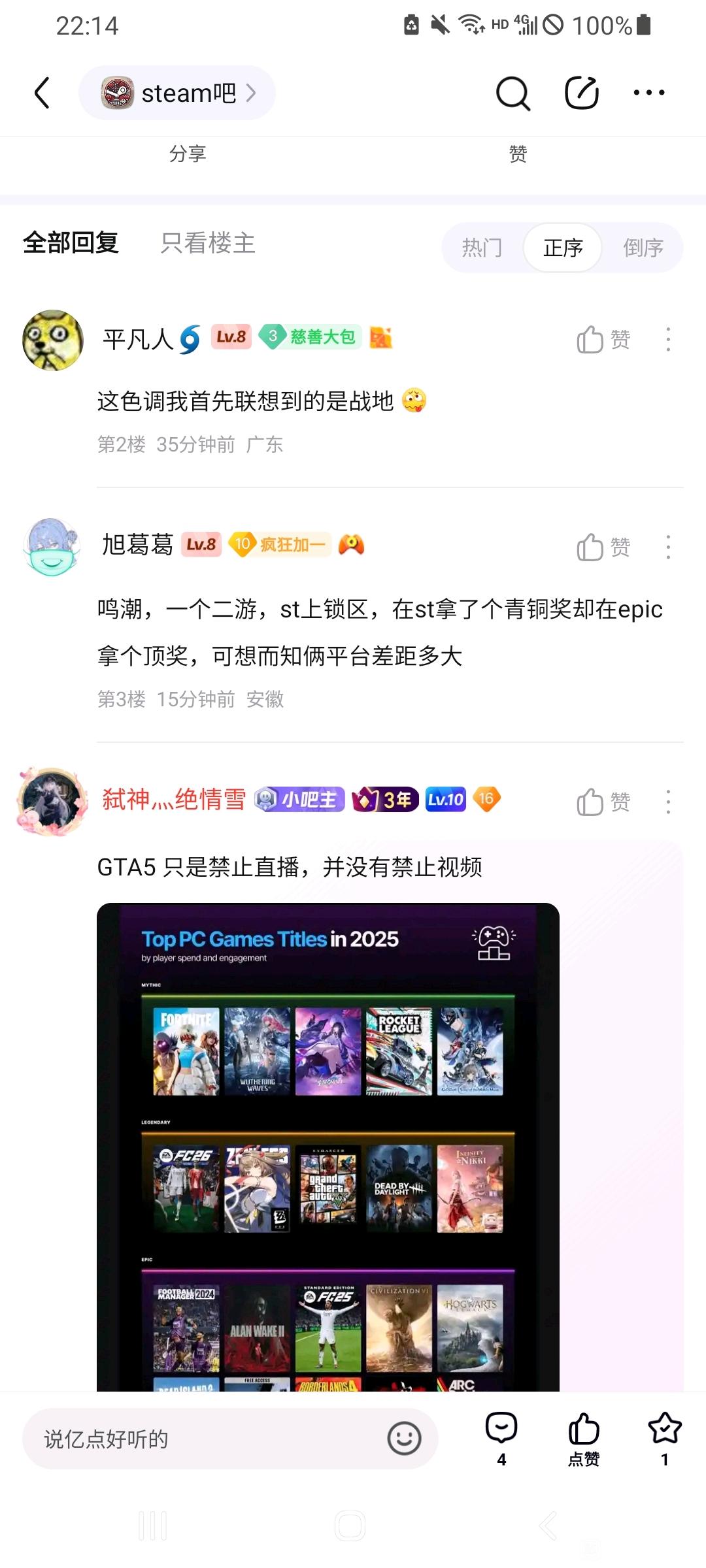This screenshot has width=706, height=1568.
Task: Like 旭葛葛's reply
Action: point(602,547)
